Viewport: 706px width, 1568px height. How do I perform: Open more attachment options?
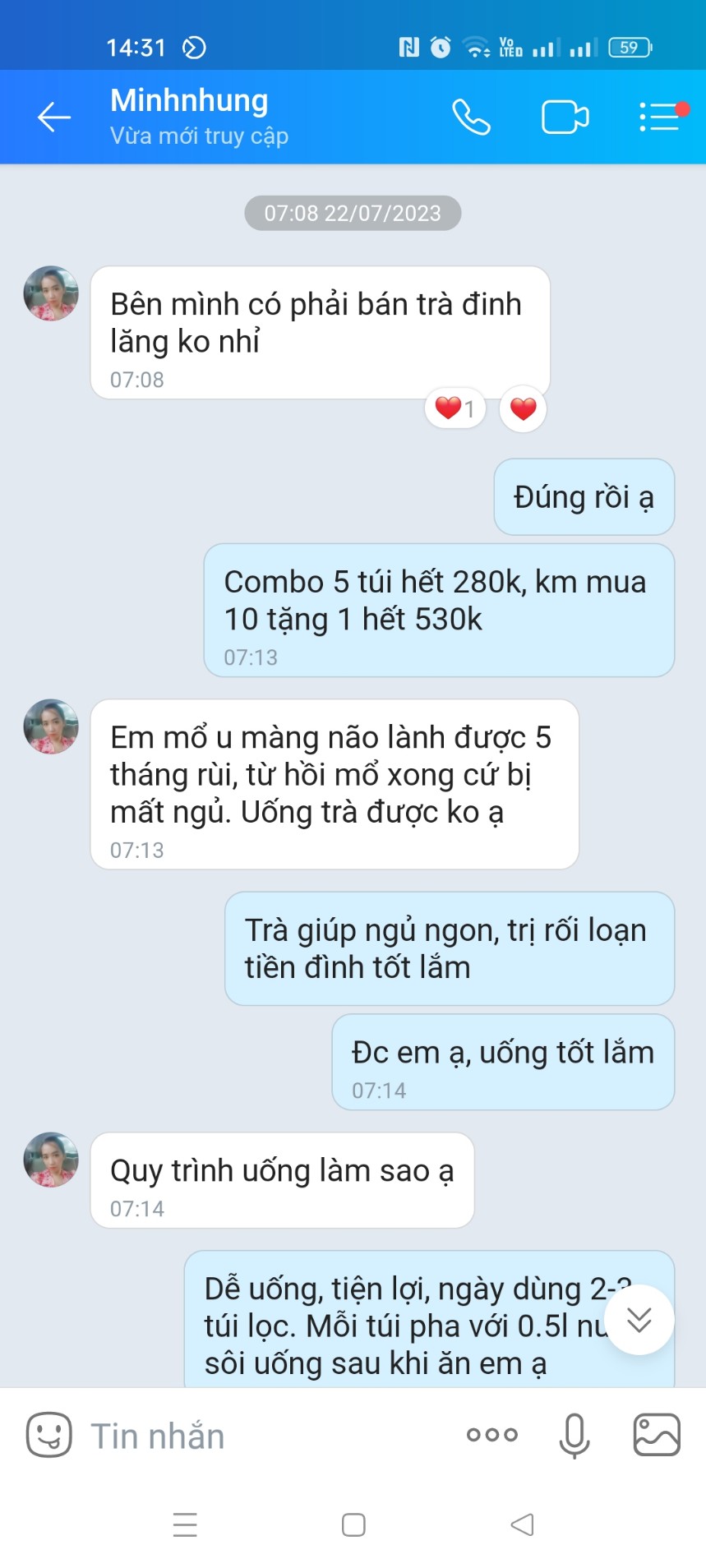pyautogui.click(x=491, y=1435)
